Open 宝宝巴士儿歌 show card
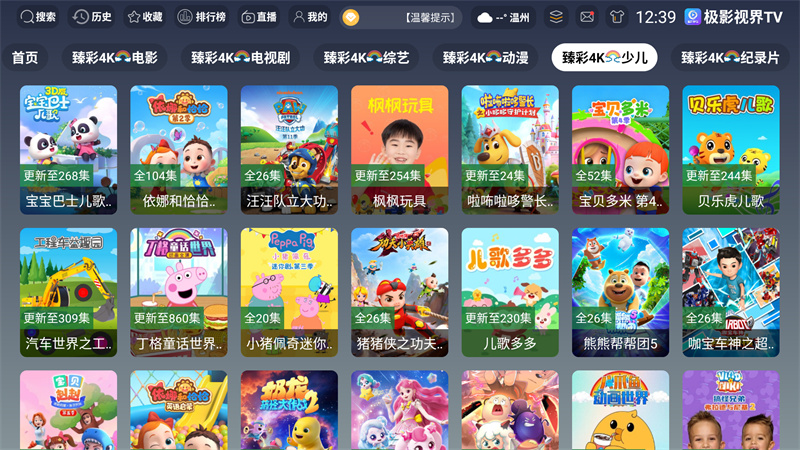Screen dimensions: 800x450 [x=68, y=149]
